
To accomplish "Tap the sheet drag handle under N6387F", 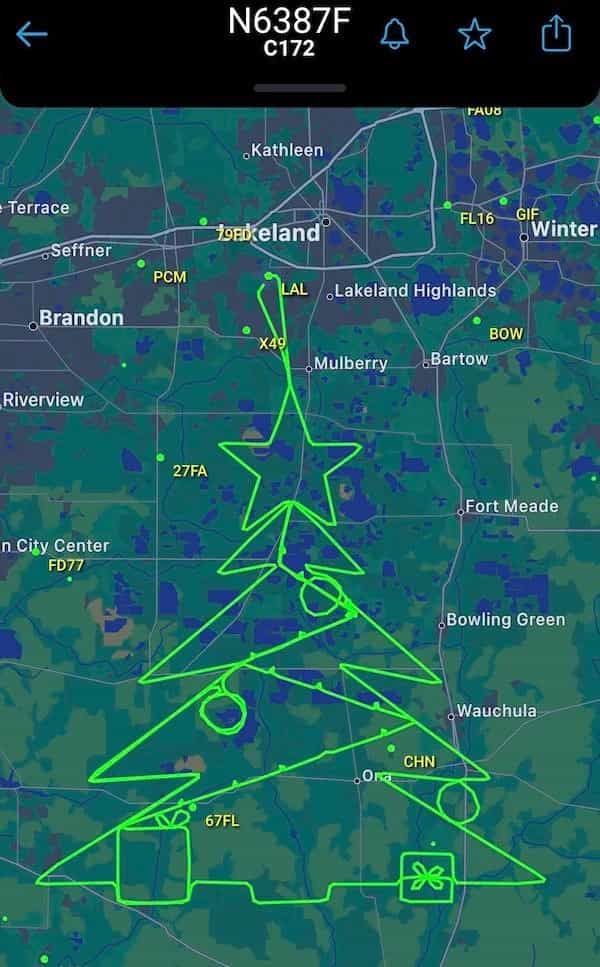I will coord(300,88).
